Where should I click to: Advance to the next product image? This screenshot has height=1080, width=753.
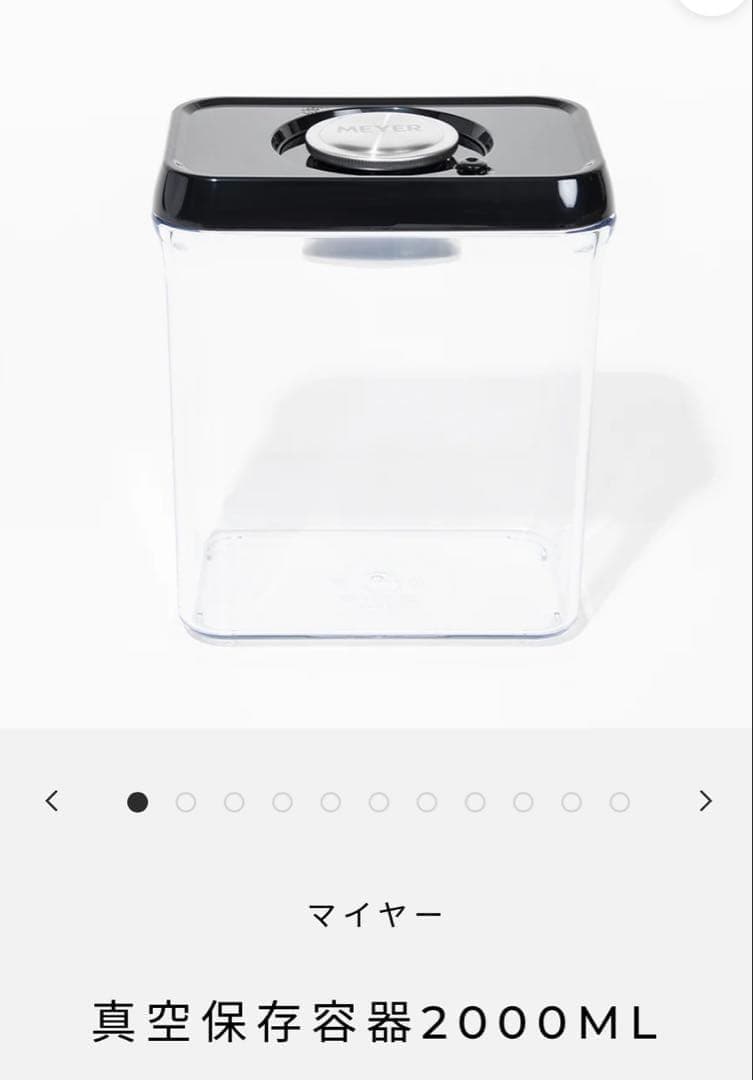705,801
